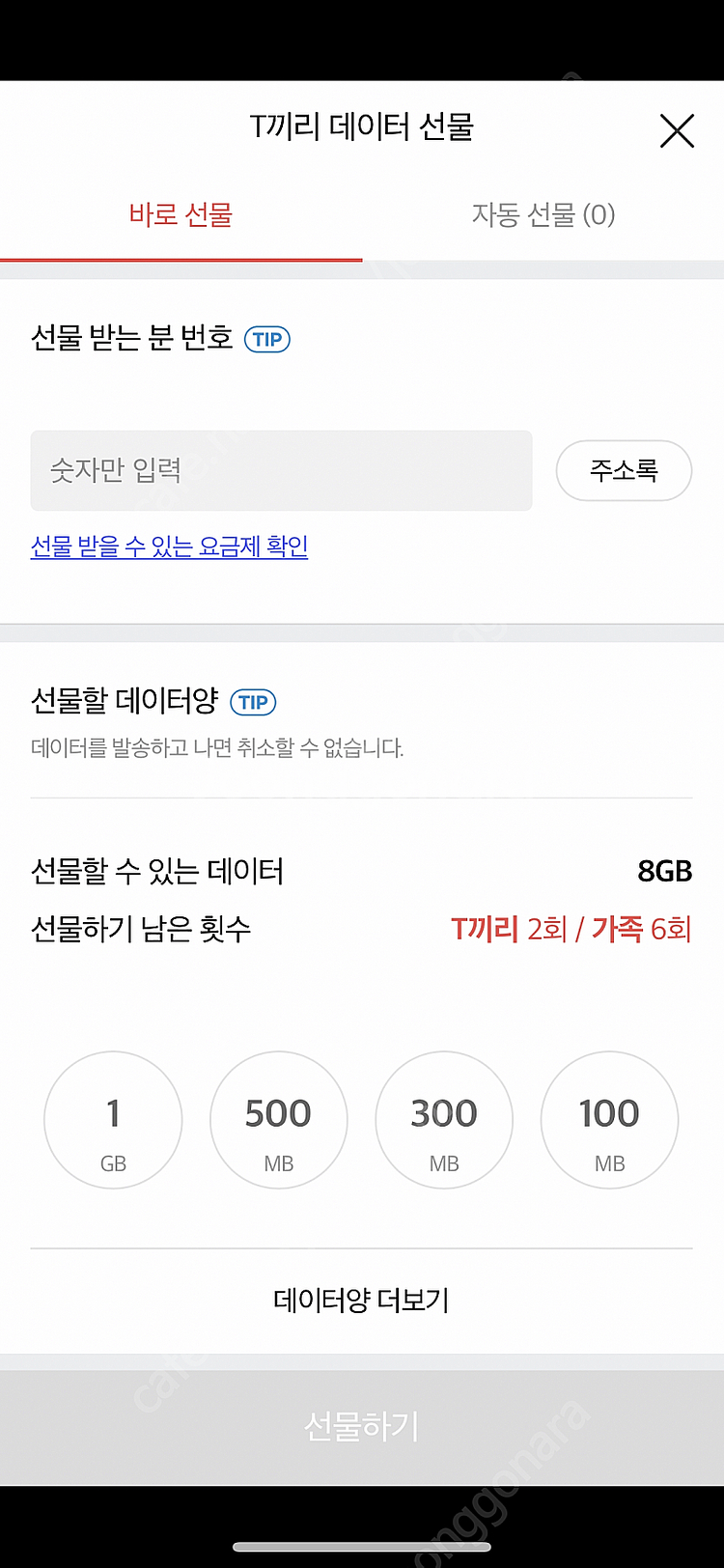Open the 선물 받을 수 있는 요금제 확인 link

tap(168, 546)
